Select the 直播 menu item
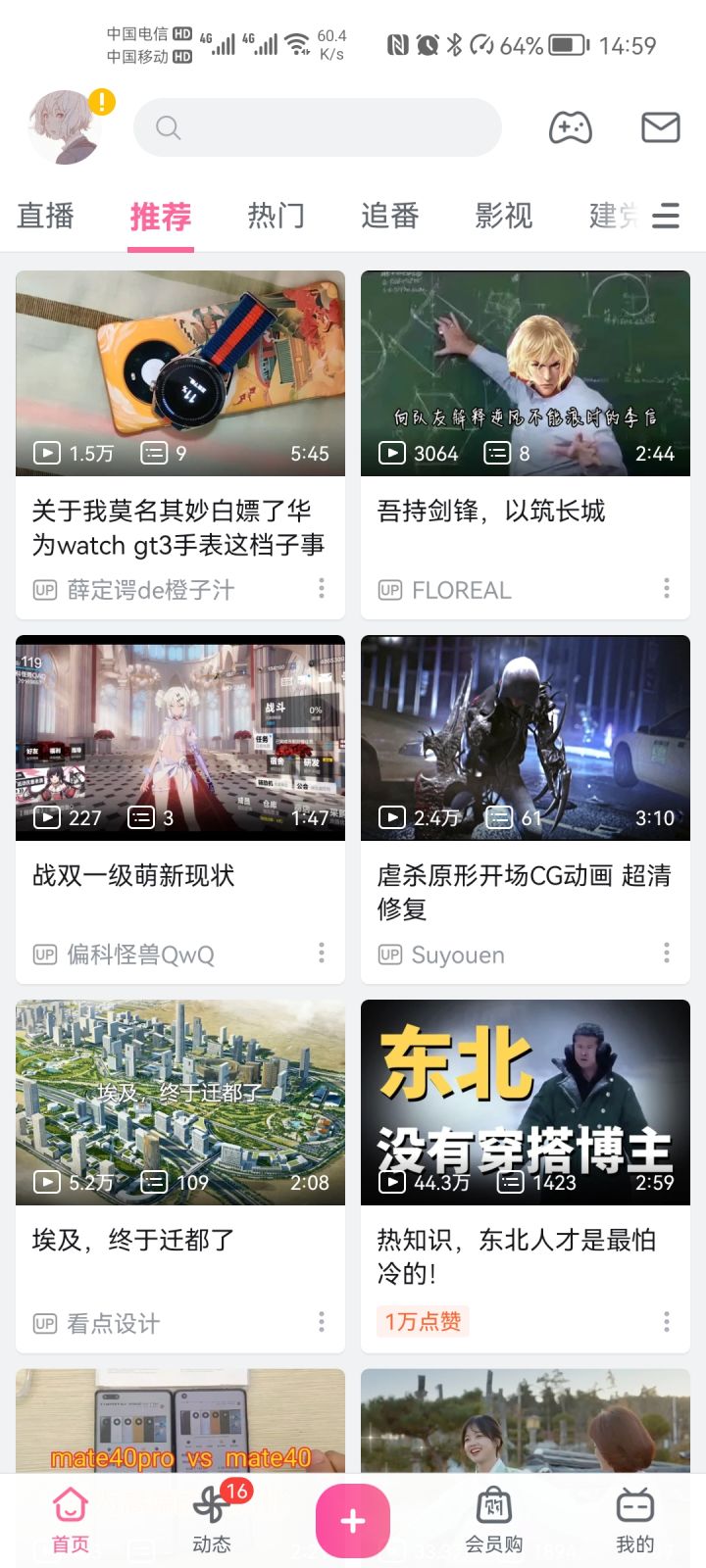Image resolution: width=706 pixels, height=1568 pixels. point(45,217)
